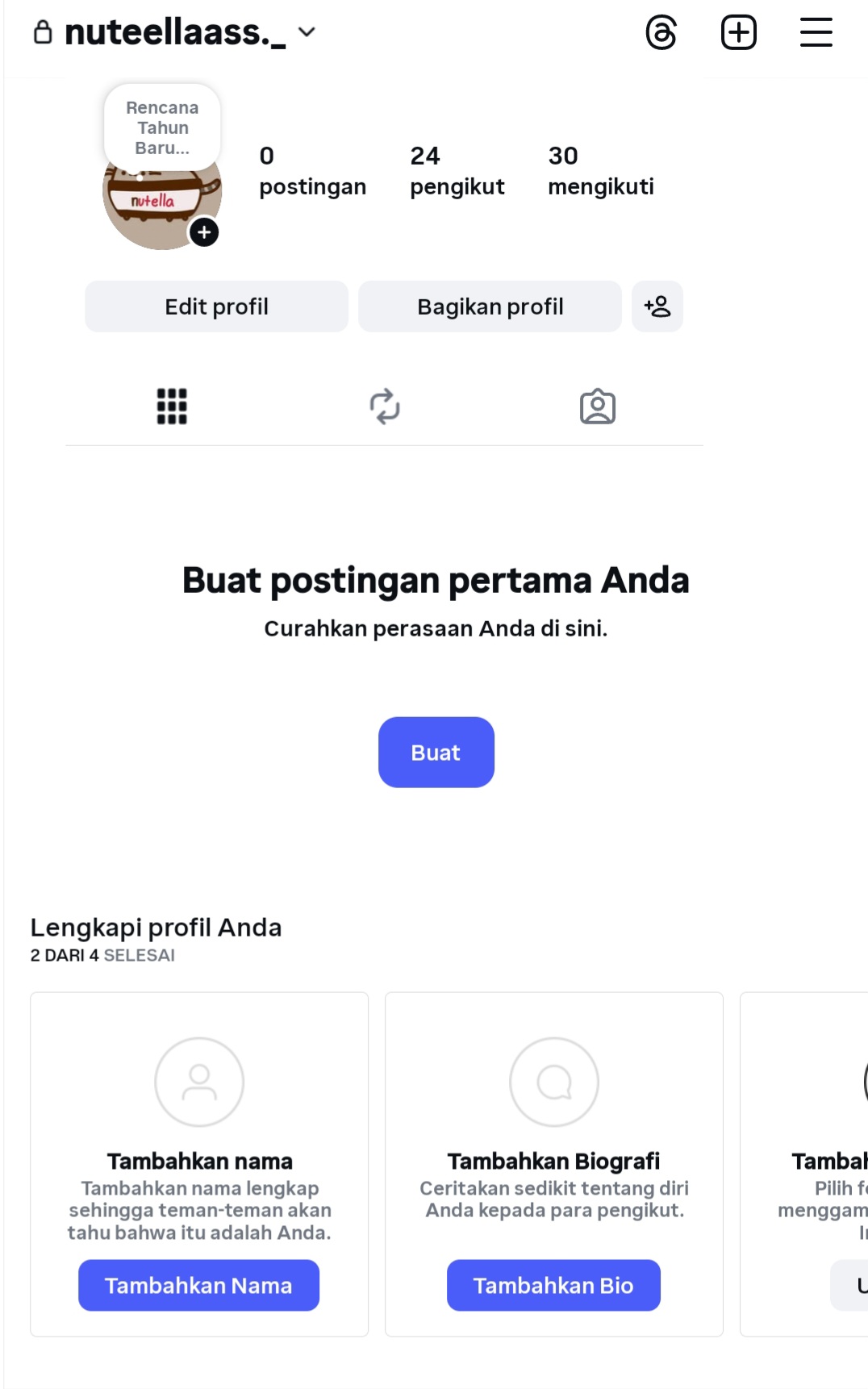Tap the Tambahkan Bio button
This screenshot has height=1389, width=868.
[553, 1285]
